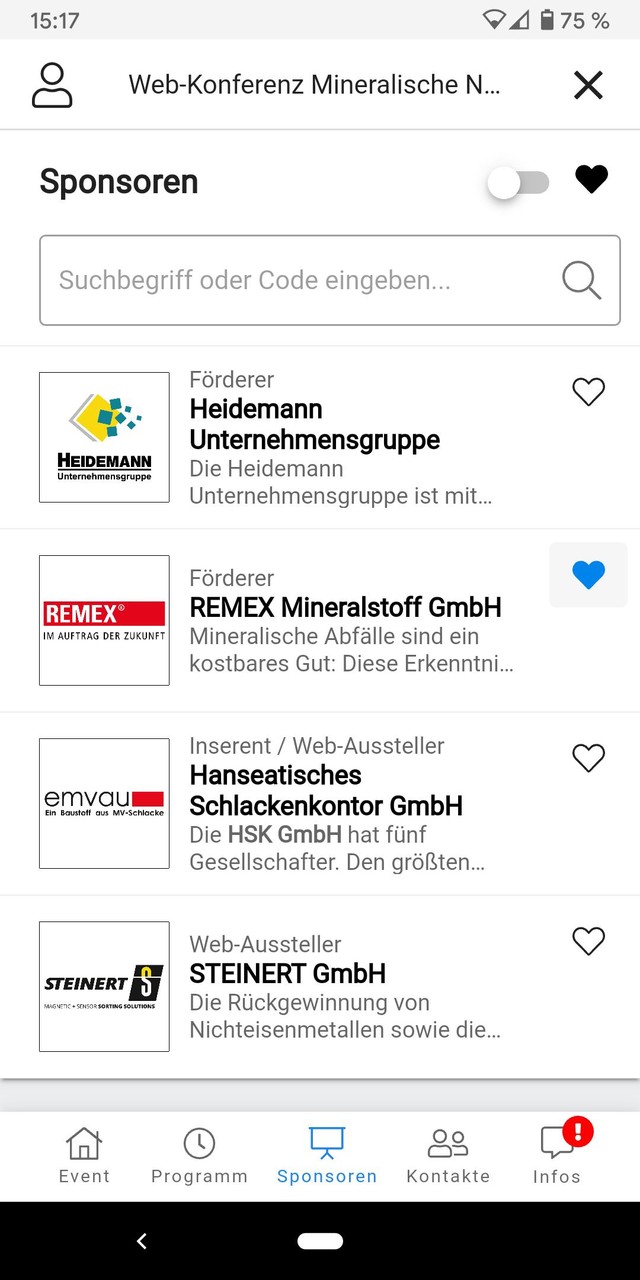Unfavorite REMEX Mineralstoff GmbH
The image size is (640, 1280).
point(588,575)
